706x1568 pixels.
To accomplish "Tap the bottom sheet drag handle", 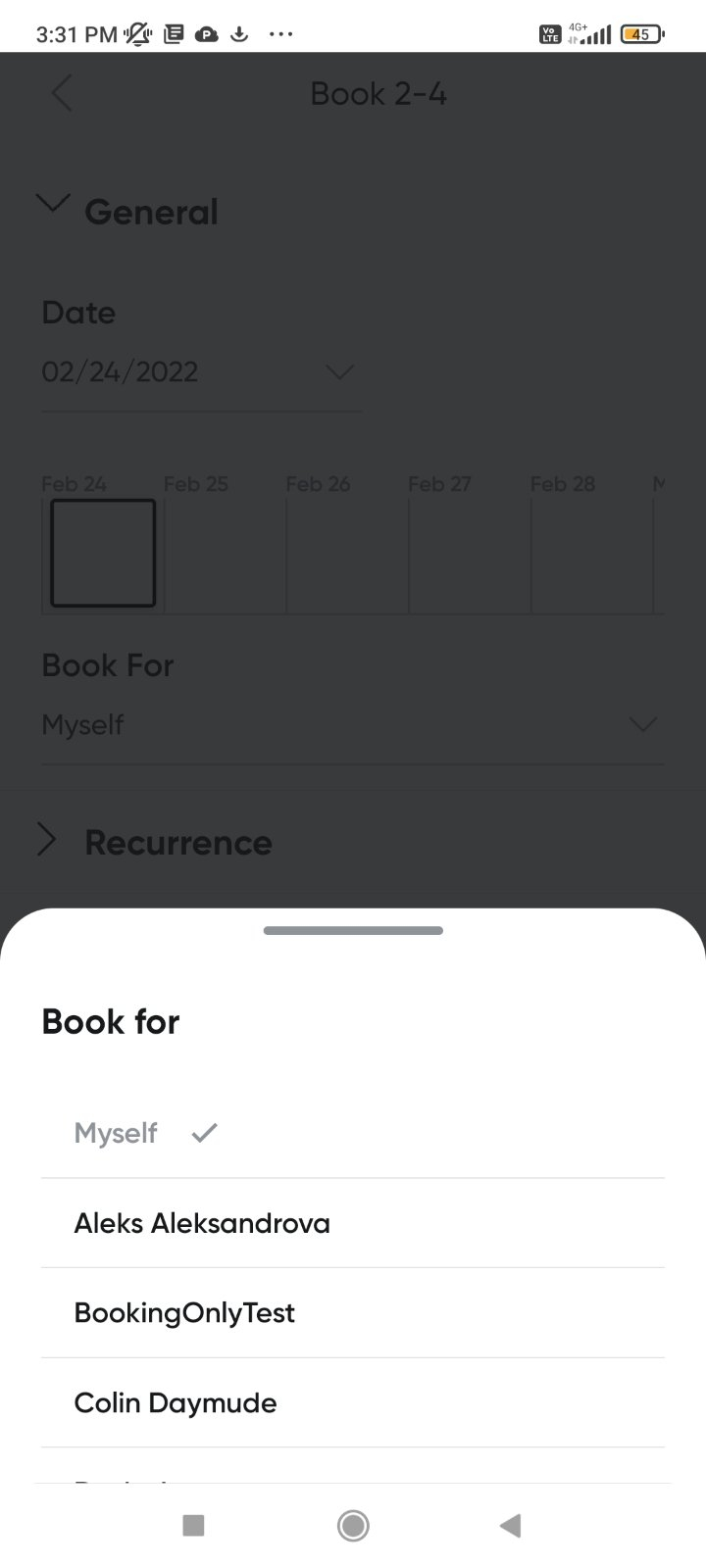I will click(353, 930).
